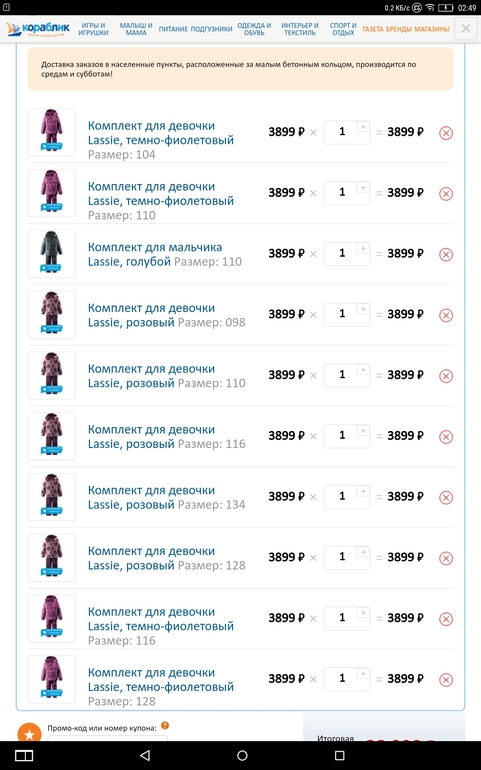Open the Одежда и обувь category

[x=254, y=29]
